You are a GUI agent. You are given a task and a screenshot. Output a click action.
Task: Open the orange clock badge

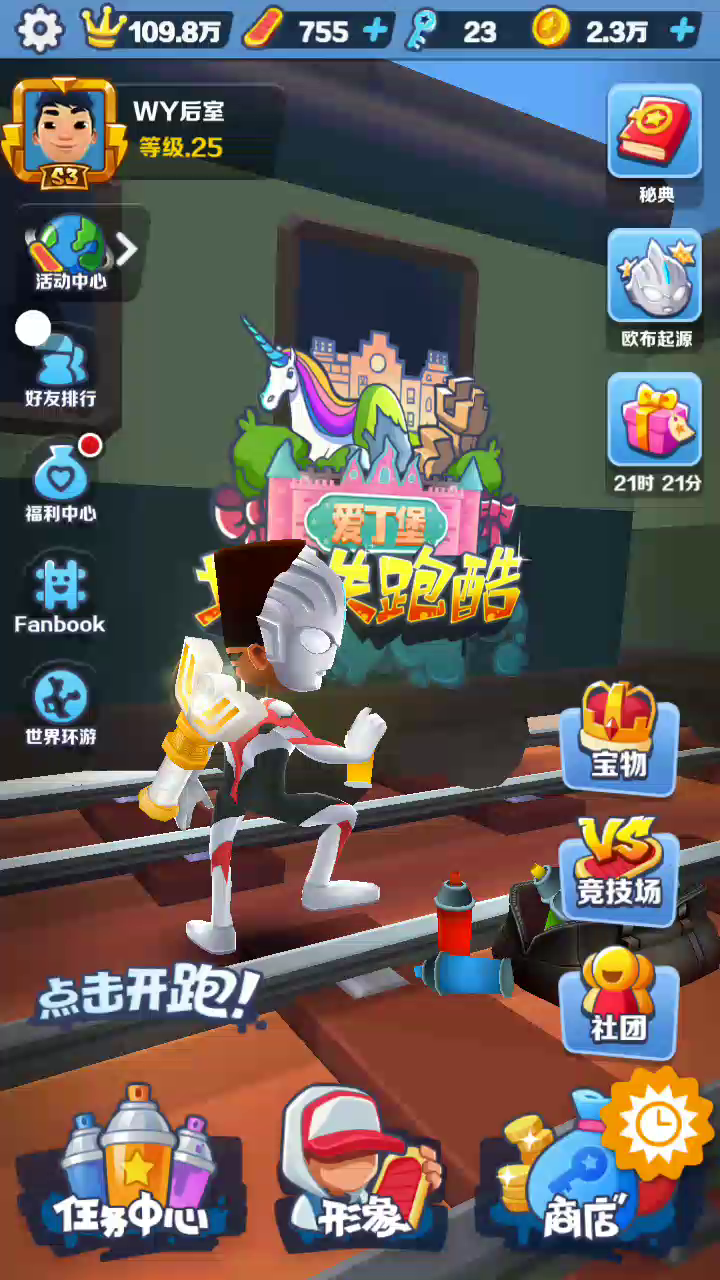657,1125
